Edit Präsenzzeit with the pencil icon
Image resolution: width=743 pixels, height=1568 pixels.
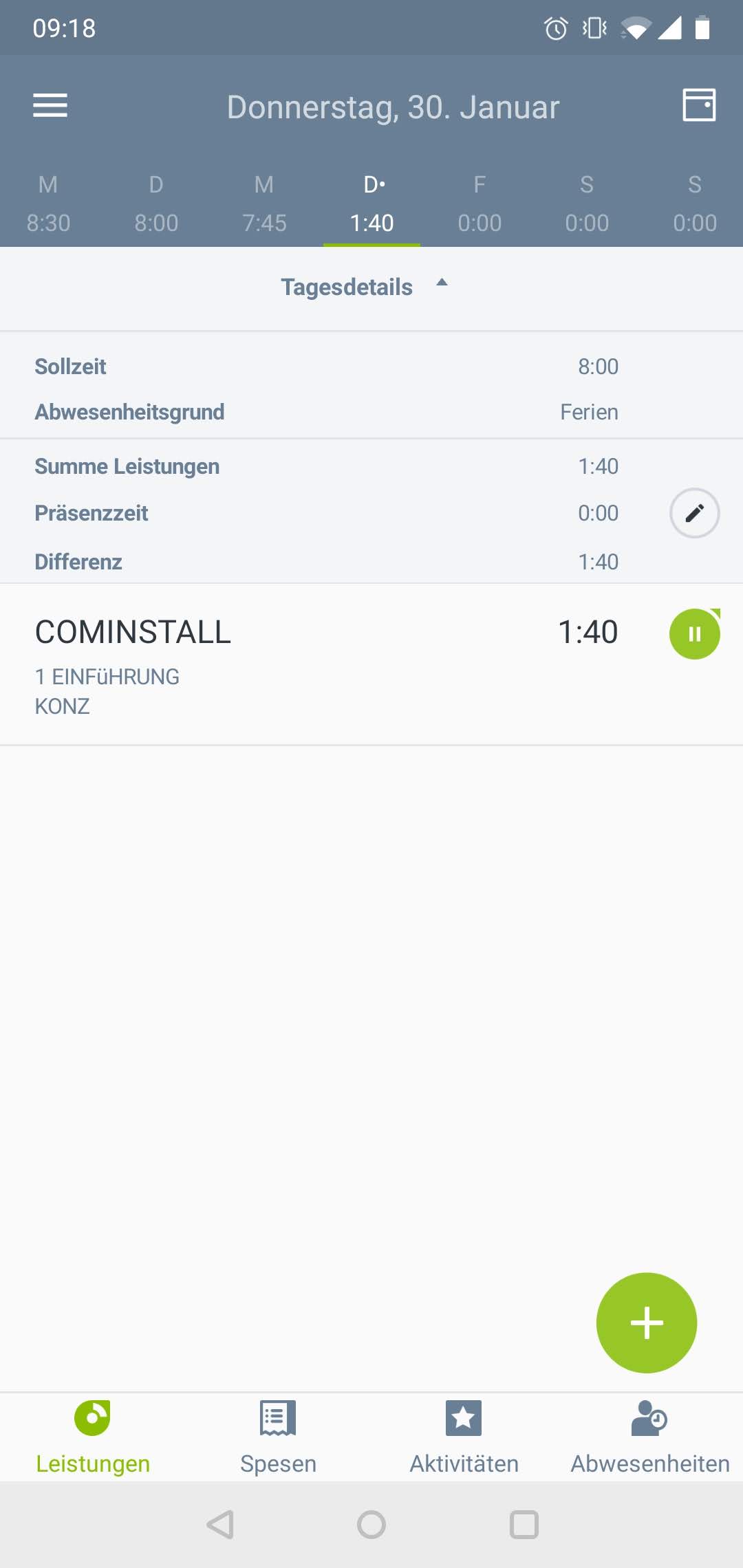(694, 513)
